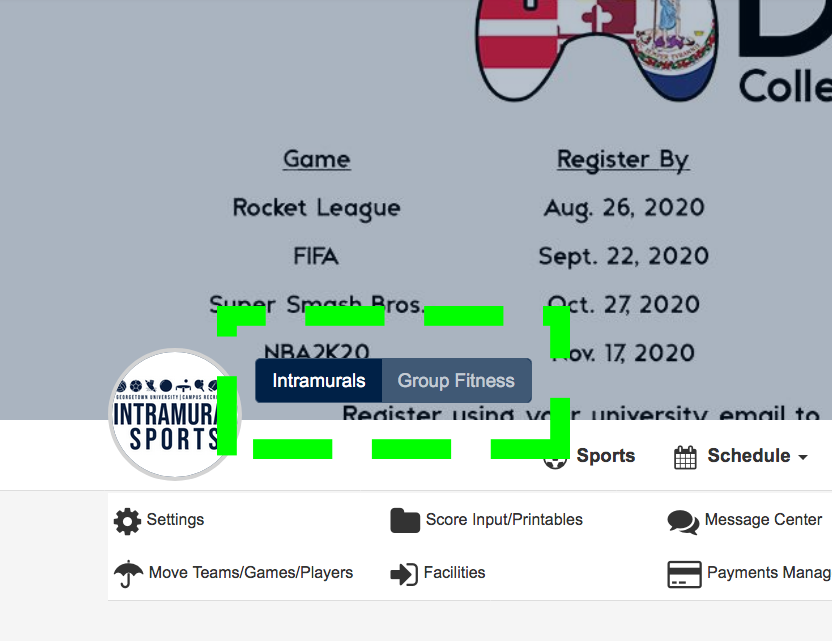Open Payments Management
This screenshot has height=641, width=832.
point(752,573)
